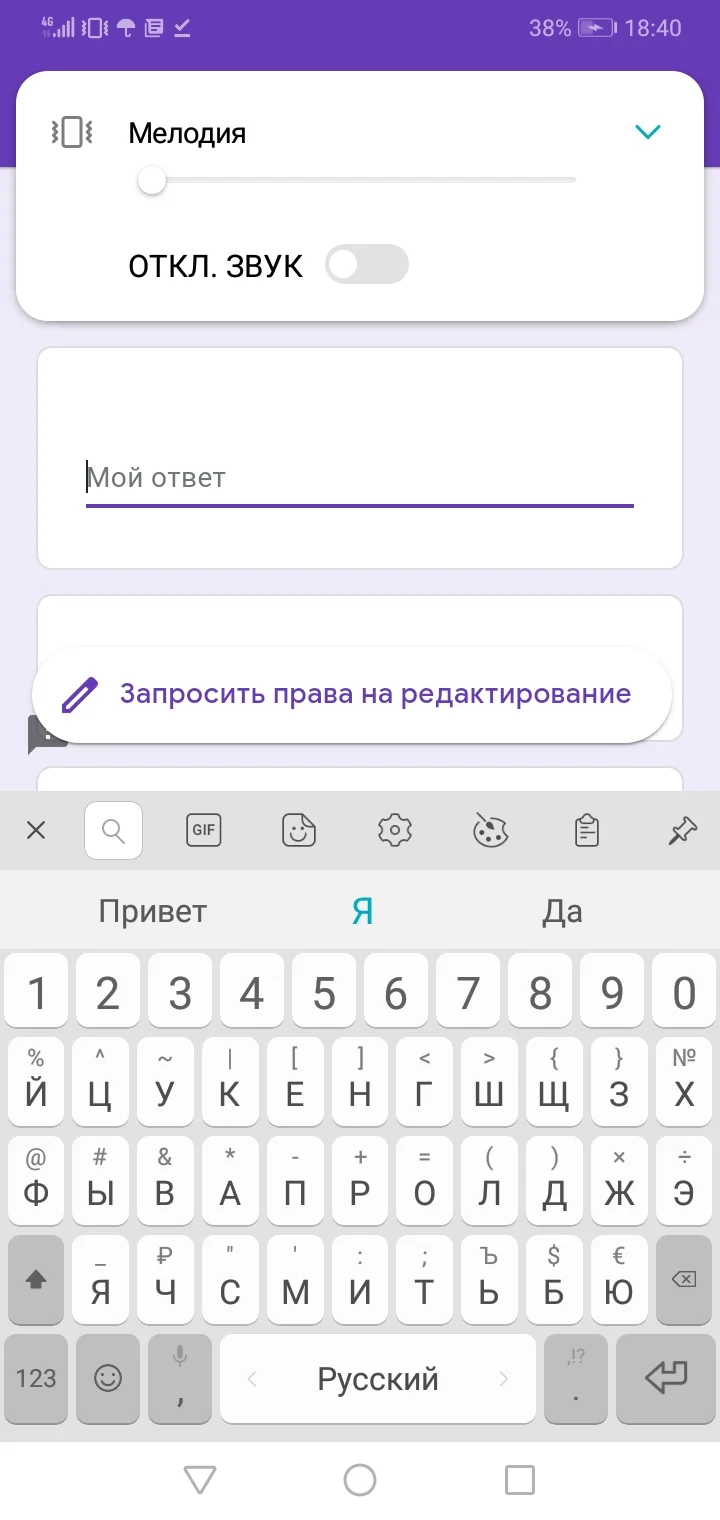Image resolution: width=720 pixels, height=1520 pixels.
Task: Switch to the 123 number layout
Action: coord(36,1379)
